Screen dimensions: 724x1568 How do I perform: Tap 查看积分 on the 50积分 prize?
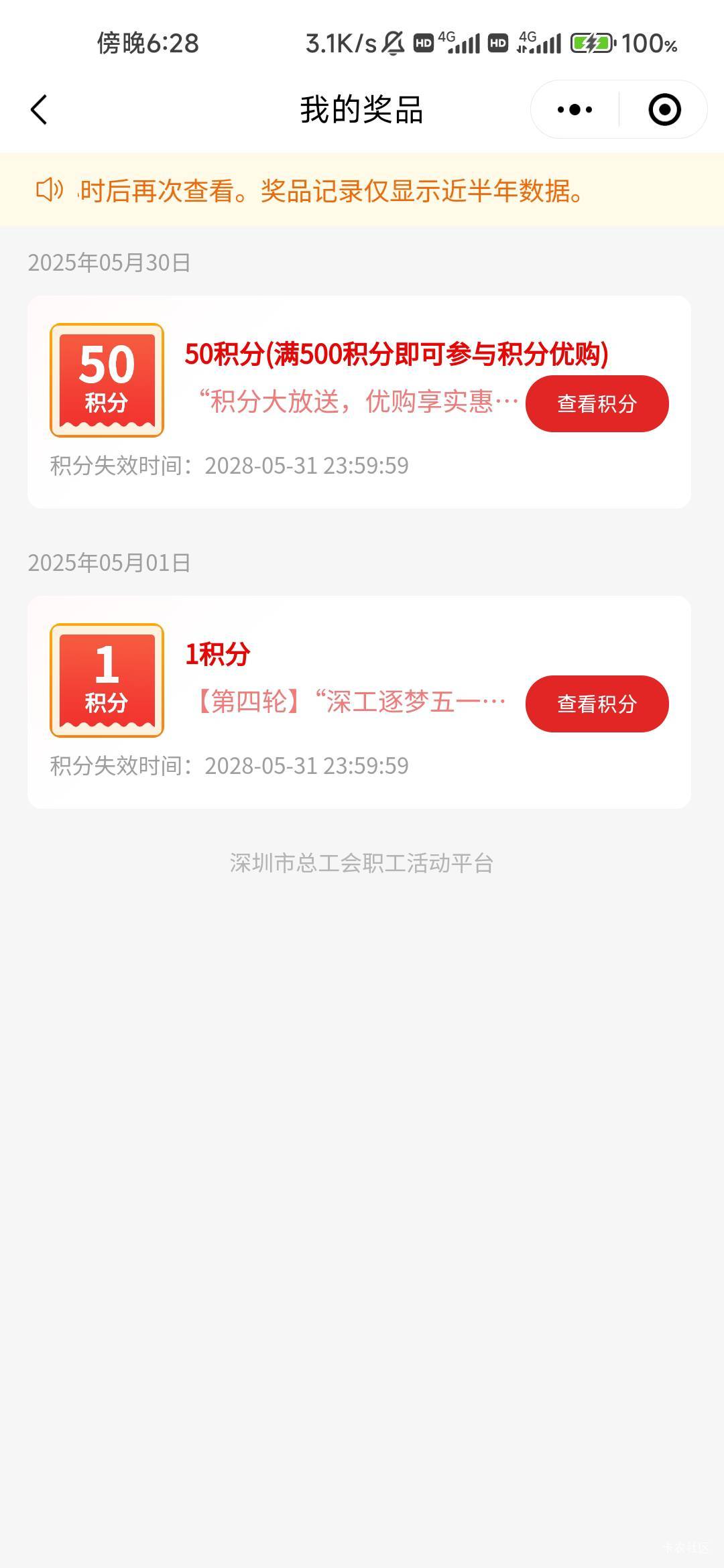click(x=597, y=403)
